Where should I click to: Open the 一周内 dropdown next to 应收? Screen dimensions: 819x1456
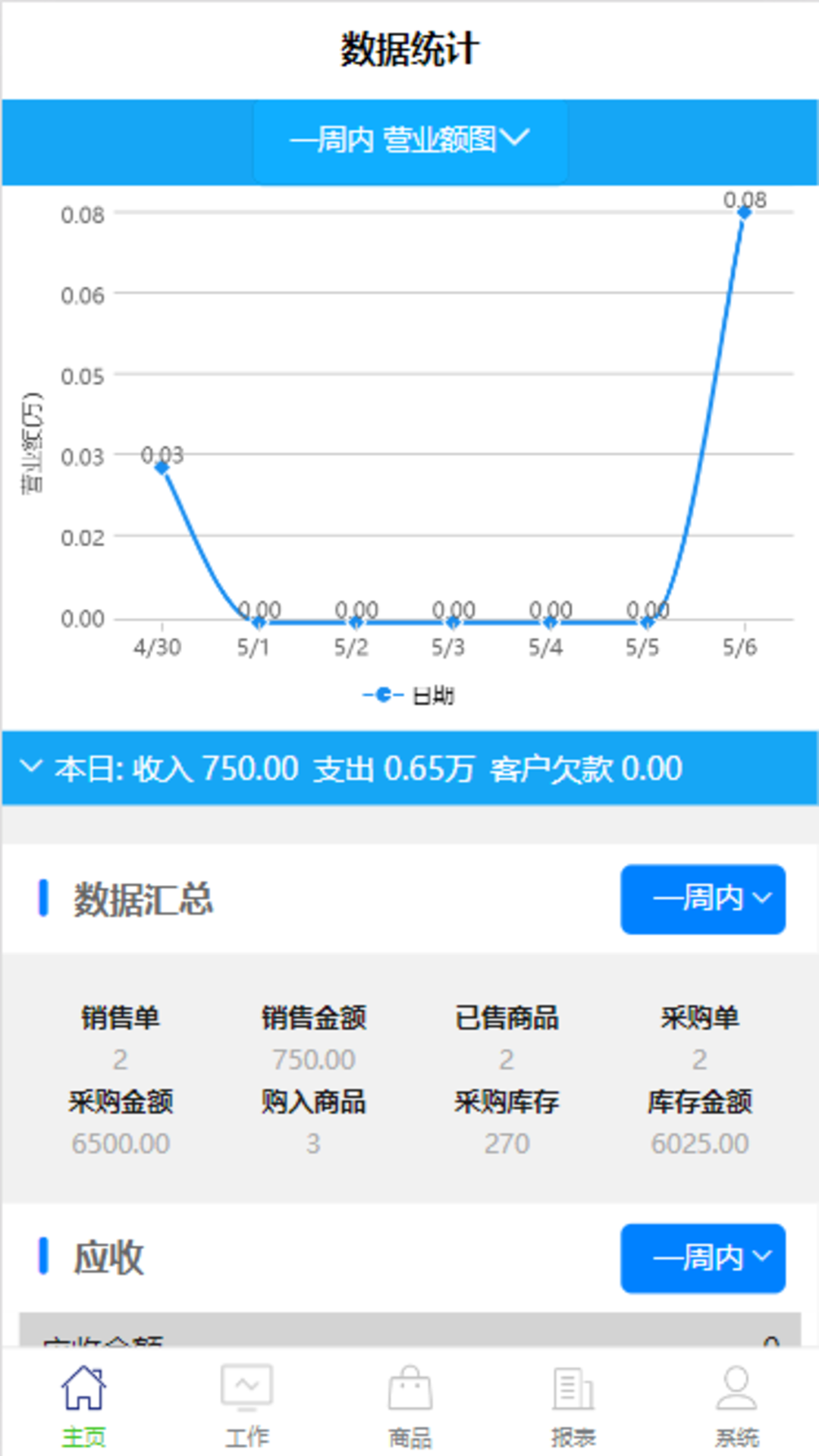tap(702, 1259)
